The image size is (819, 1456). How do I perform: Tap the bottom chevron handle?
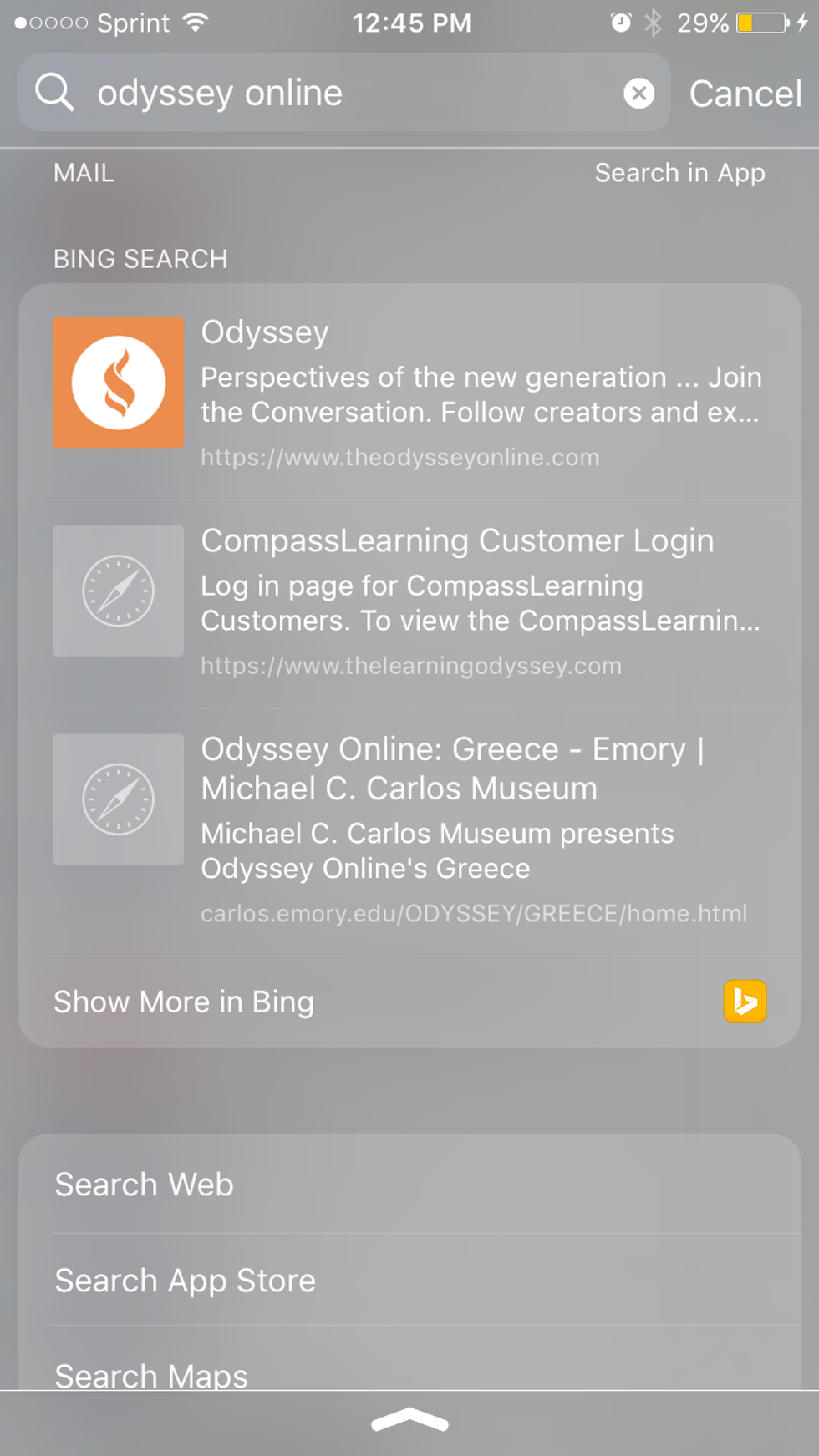point(409,1420)
